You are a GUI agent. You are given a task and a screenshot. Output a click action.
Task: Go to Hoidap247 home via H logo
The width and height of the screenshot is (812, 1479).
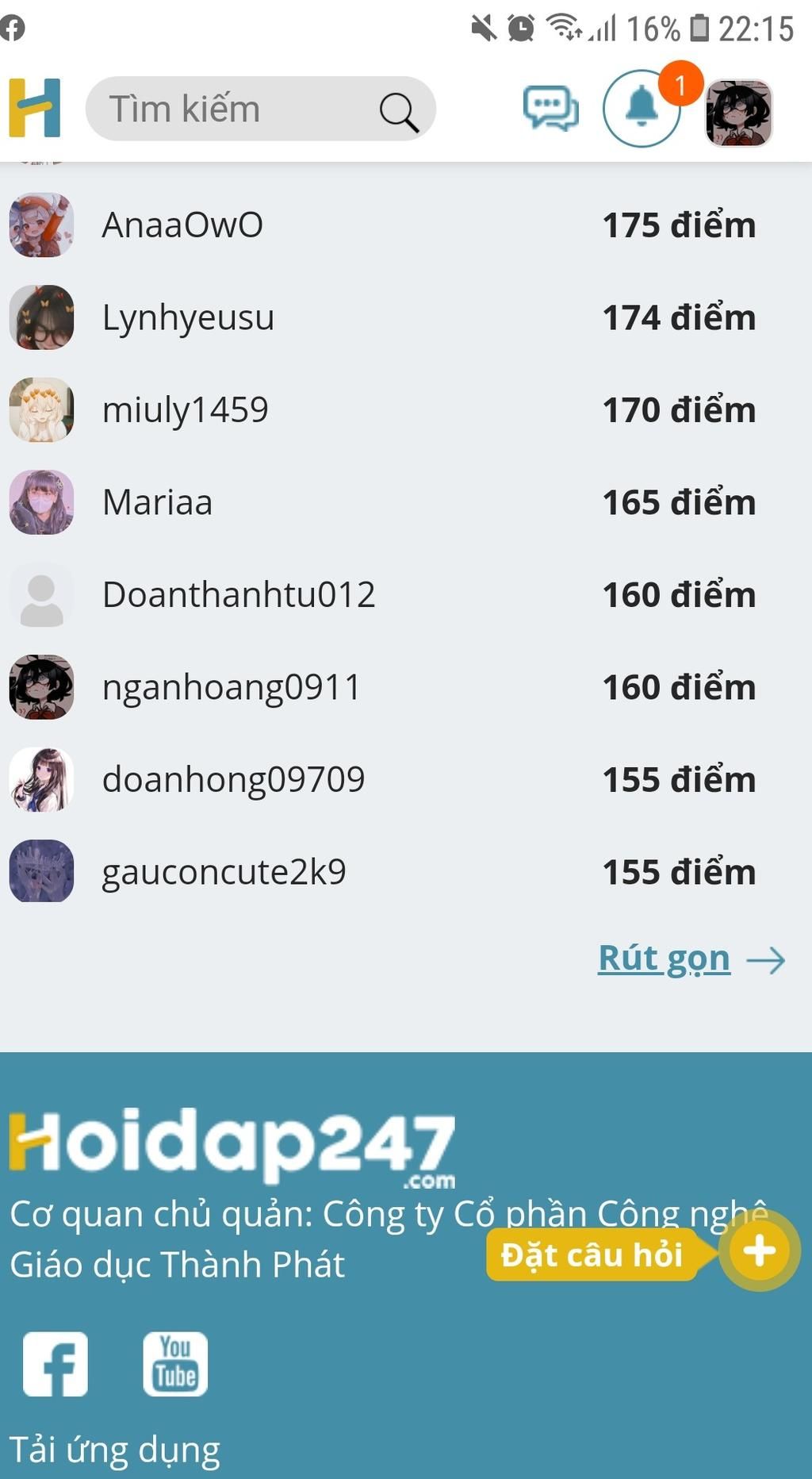[35, 108]
